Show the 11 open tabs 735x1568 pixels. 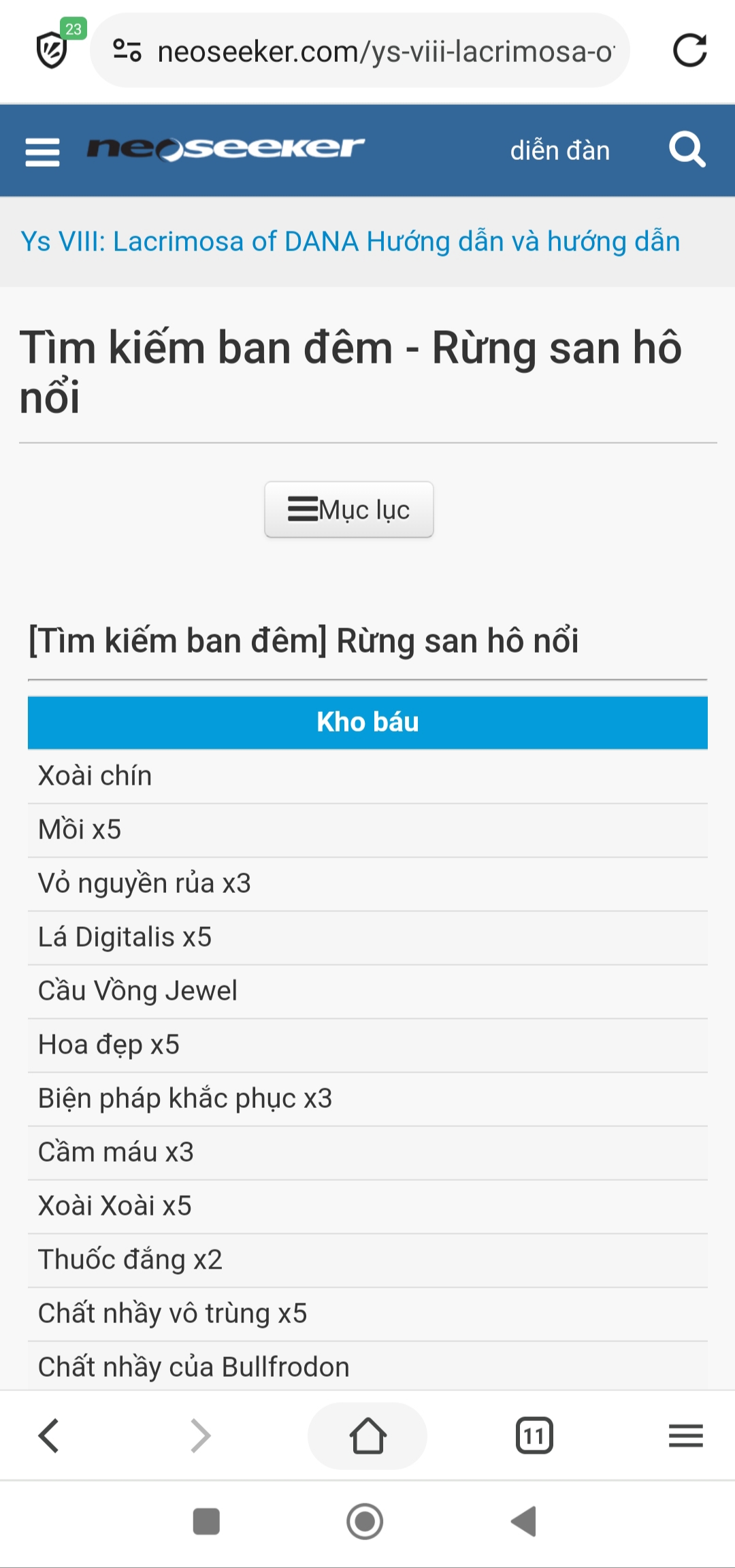coord(534,1435)
